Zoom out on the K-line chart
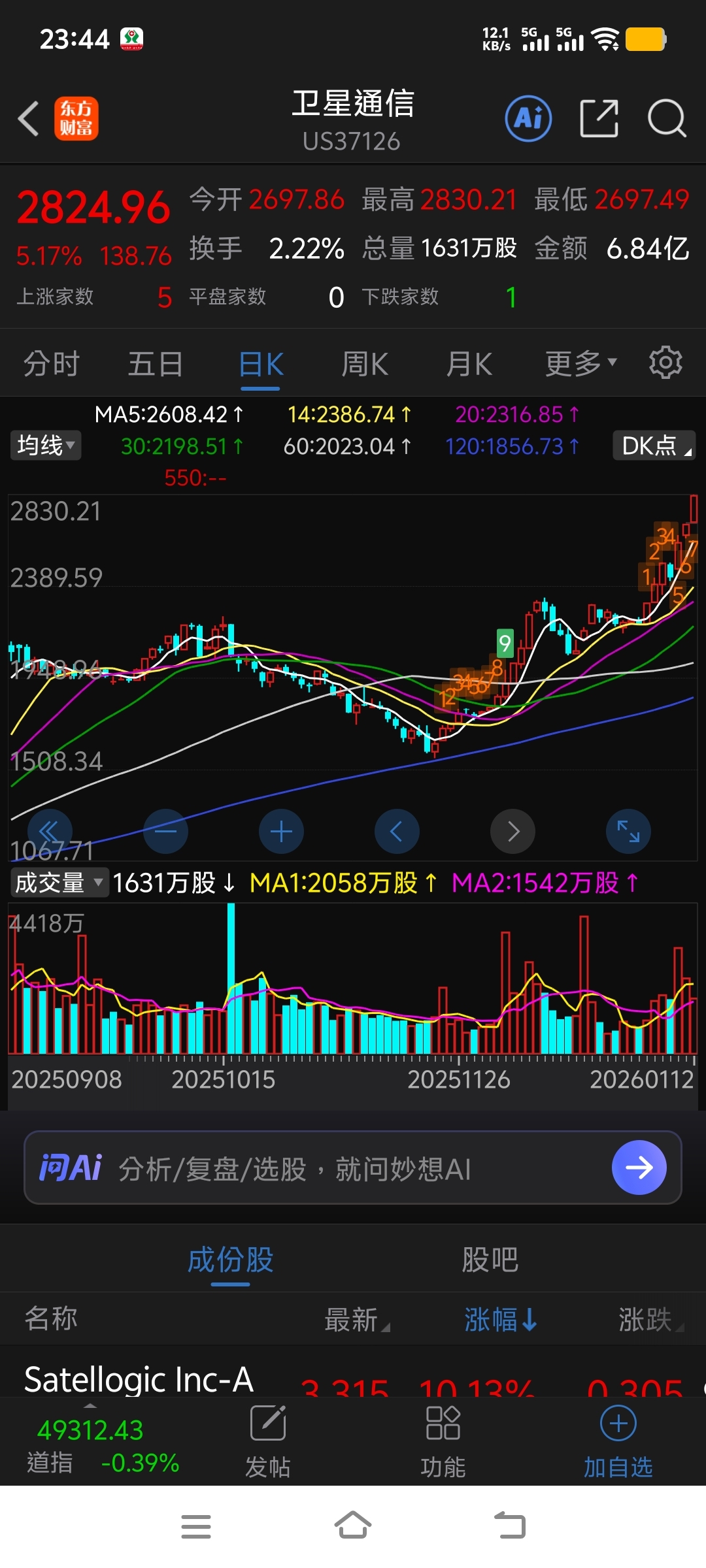 pyautogui.click(x=165, y=830)
